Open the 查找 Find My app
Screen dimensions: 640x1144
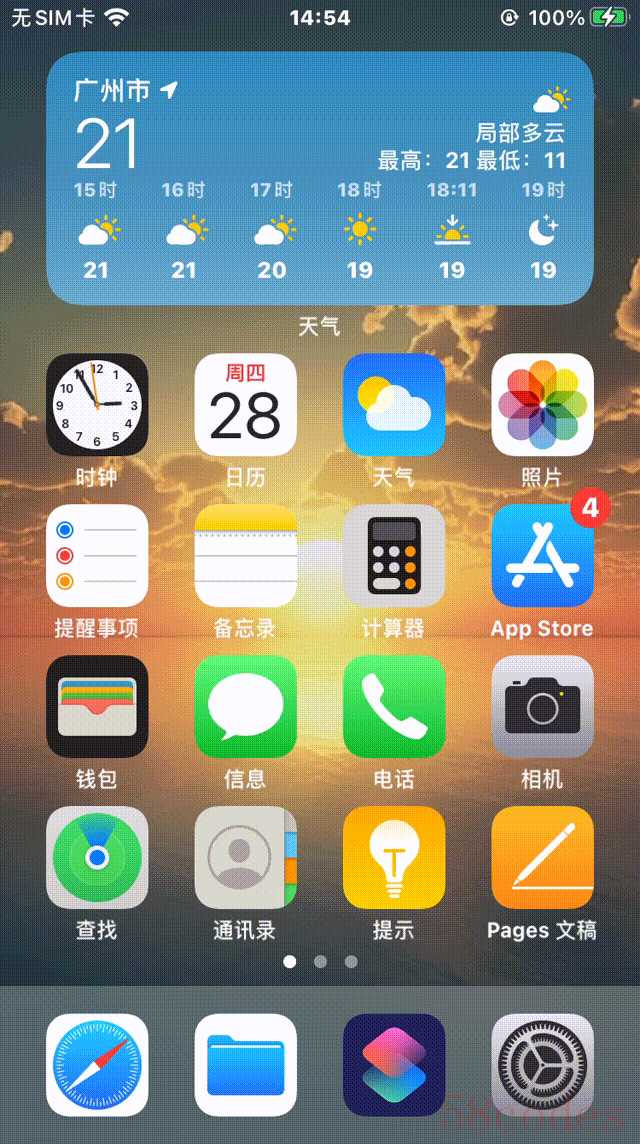pyautogui.click(x=97, y=857)
